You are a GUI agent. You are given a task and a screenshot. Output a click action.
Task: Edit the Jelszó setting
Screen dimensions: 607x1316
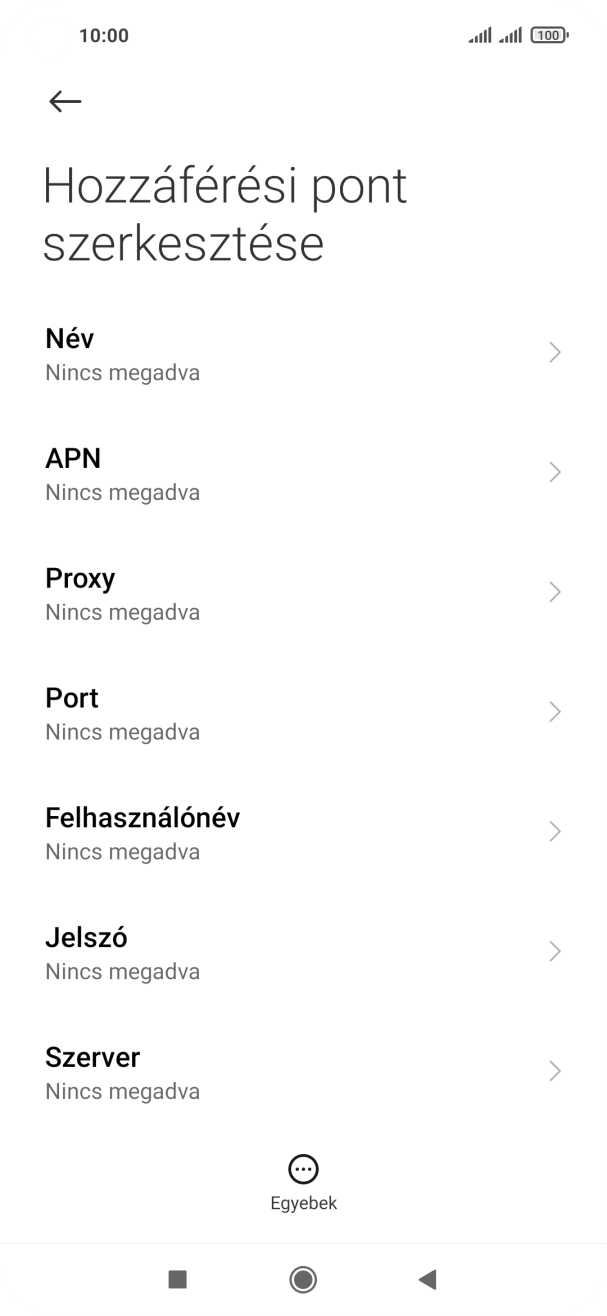click(x=303, y=953)
